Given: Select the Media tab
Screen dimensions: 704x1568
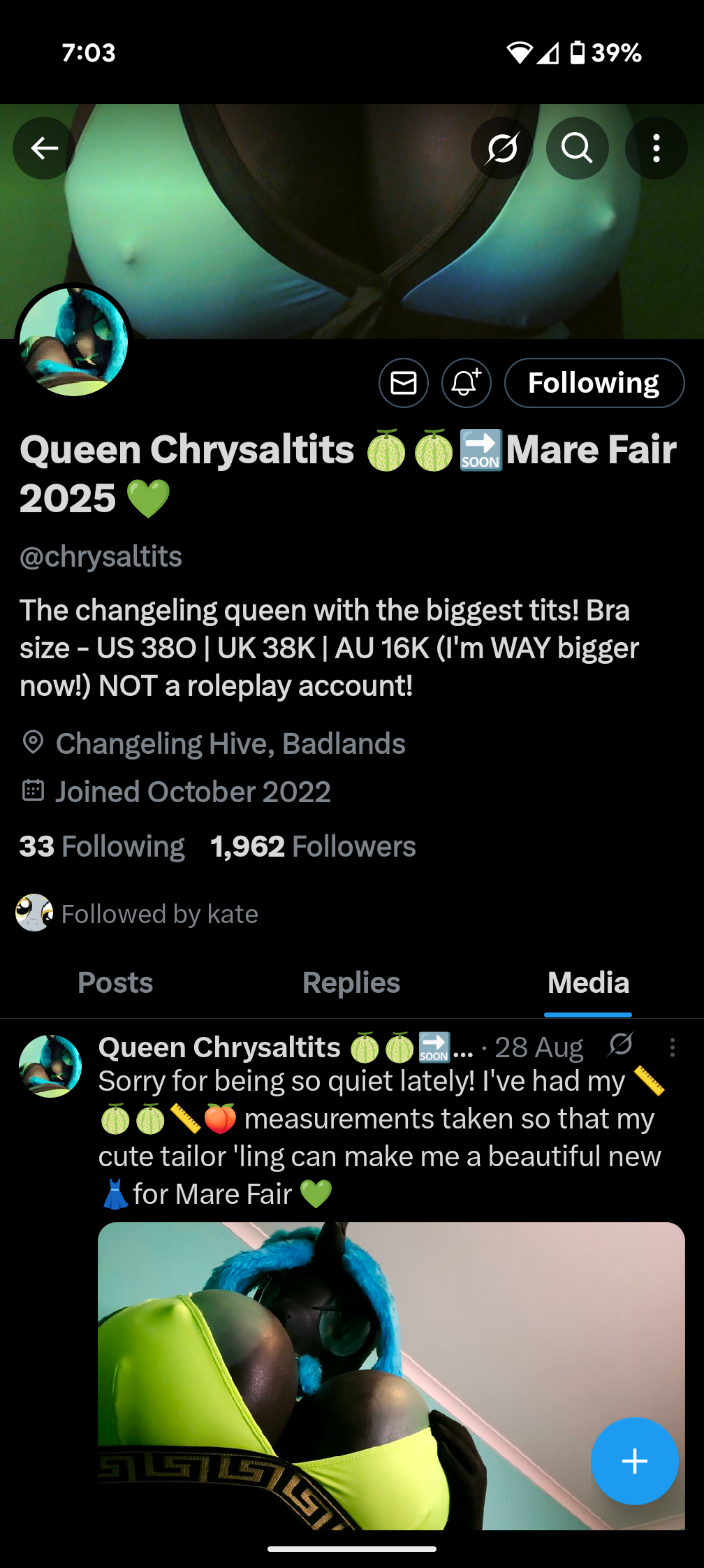Looking at the screenshot, I should tap(588, 983).
